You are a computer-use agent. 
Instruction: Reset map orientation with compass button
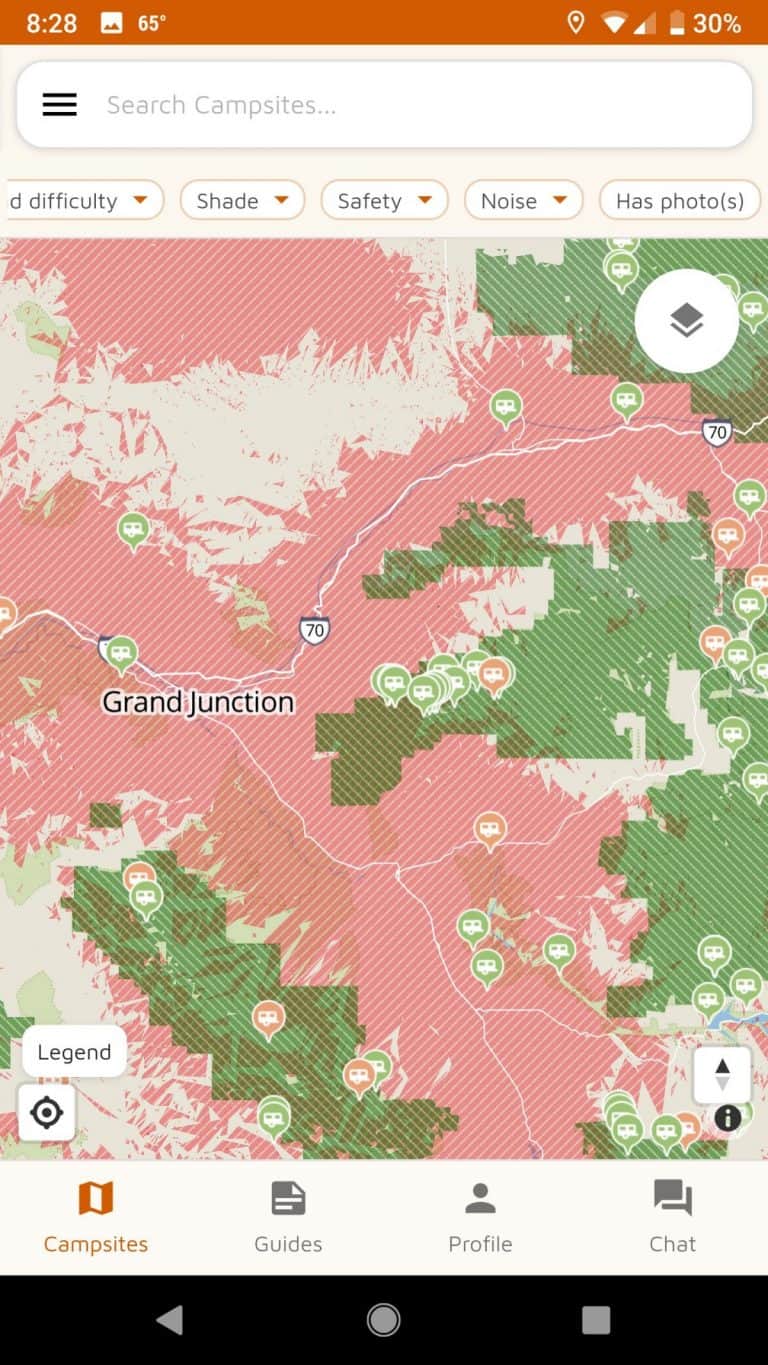[x=722, y=1075]
